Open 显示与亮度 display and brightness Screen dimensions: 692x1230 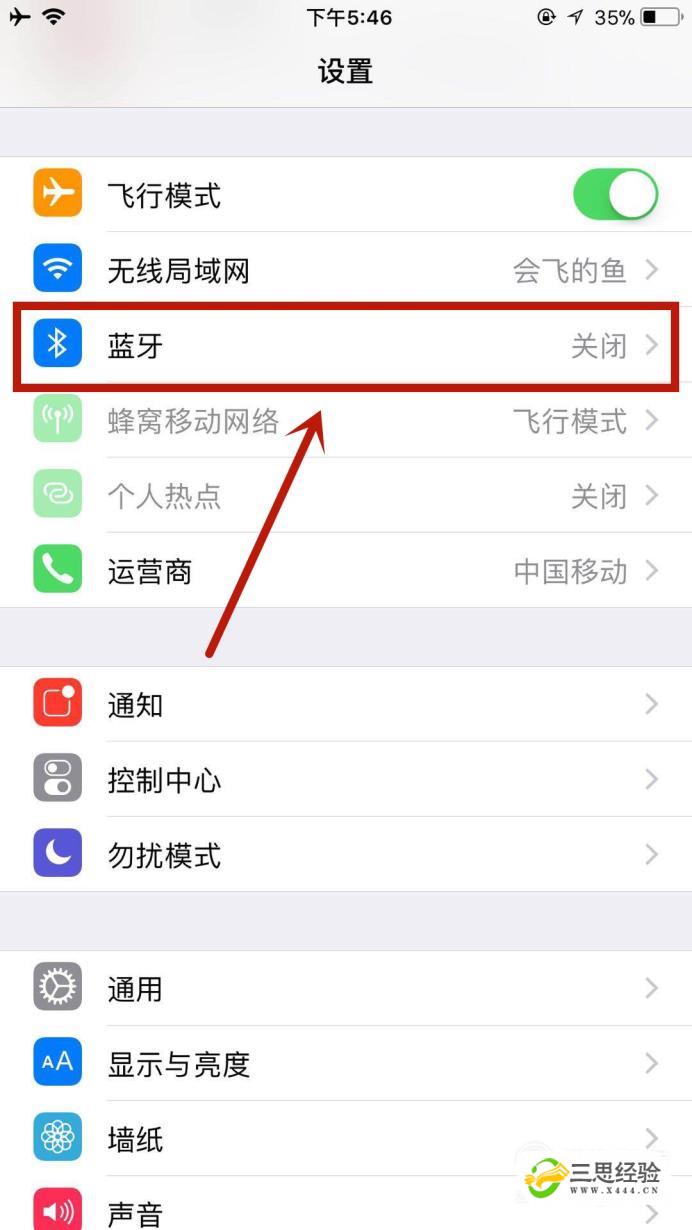pyautogui.click(x=345, y=1064)
